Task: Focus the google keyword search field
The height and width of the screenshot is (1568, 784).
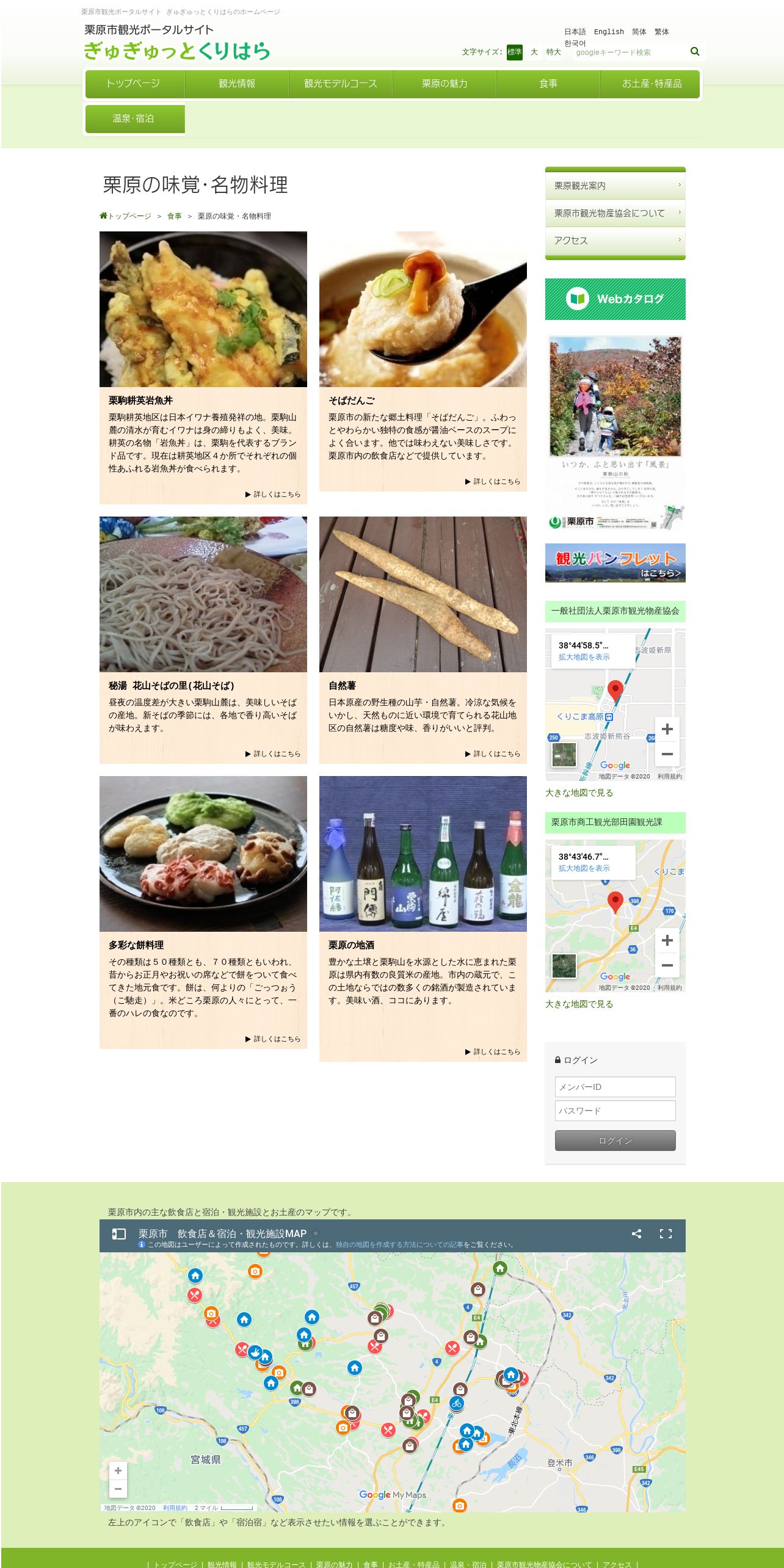Action: 628,53
